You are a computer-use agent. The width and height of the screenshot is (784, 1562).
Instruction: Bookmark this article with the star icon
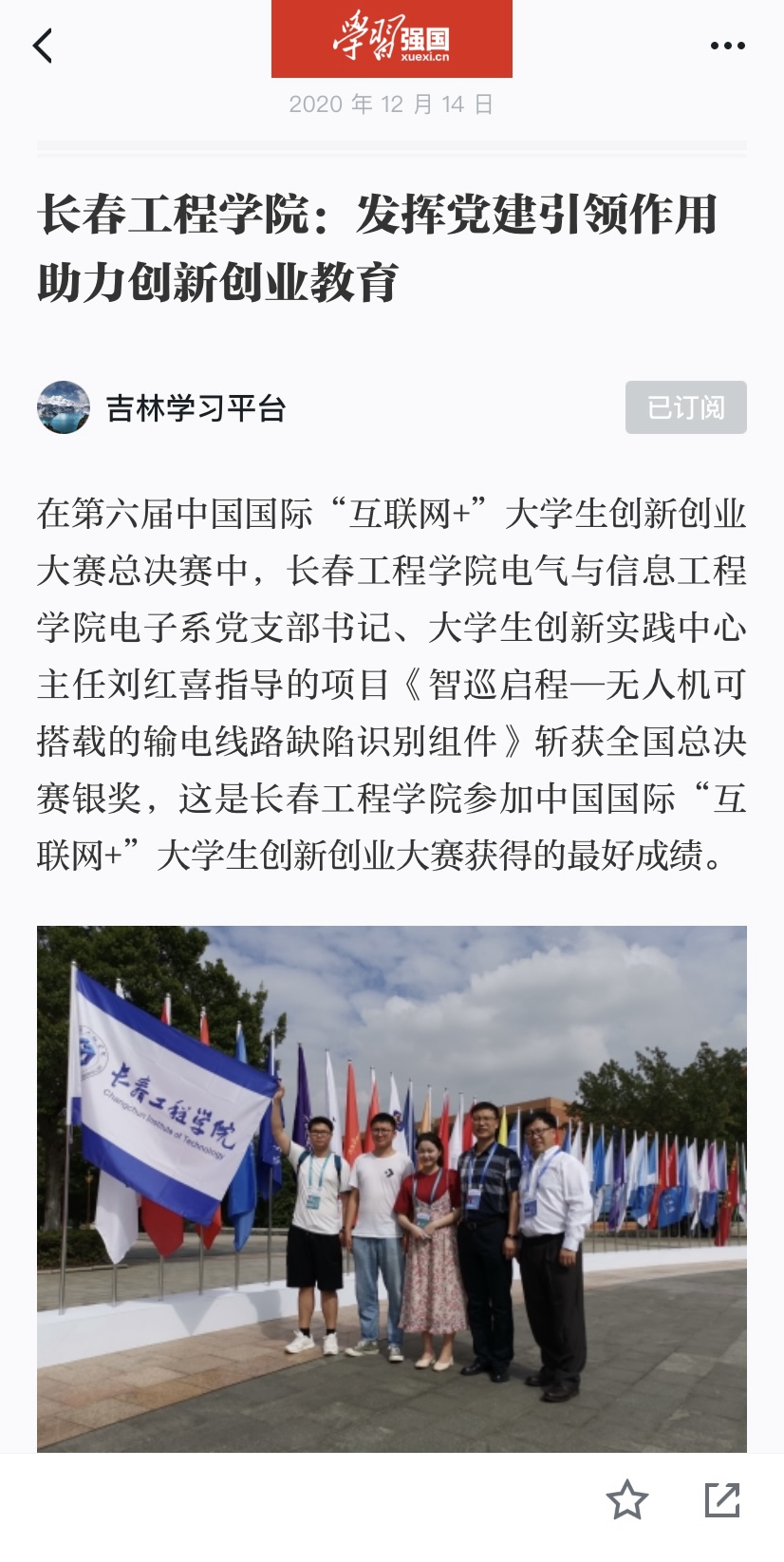pos(626,1500)
